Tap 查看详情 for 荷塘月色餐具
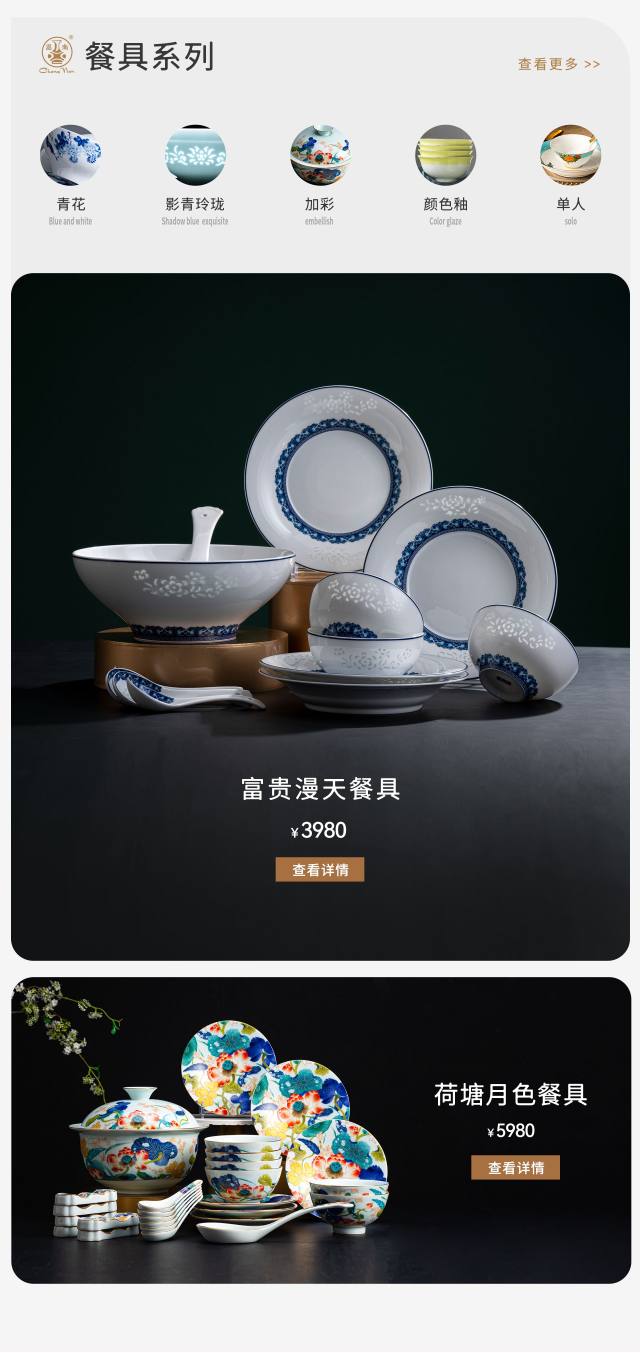 (x=515, y=1167)
